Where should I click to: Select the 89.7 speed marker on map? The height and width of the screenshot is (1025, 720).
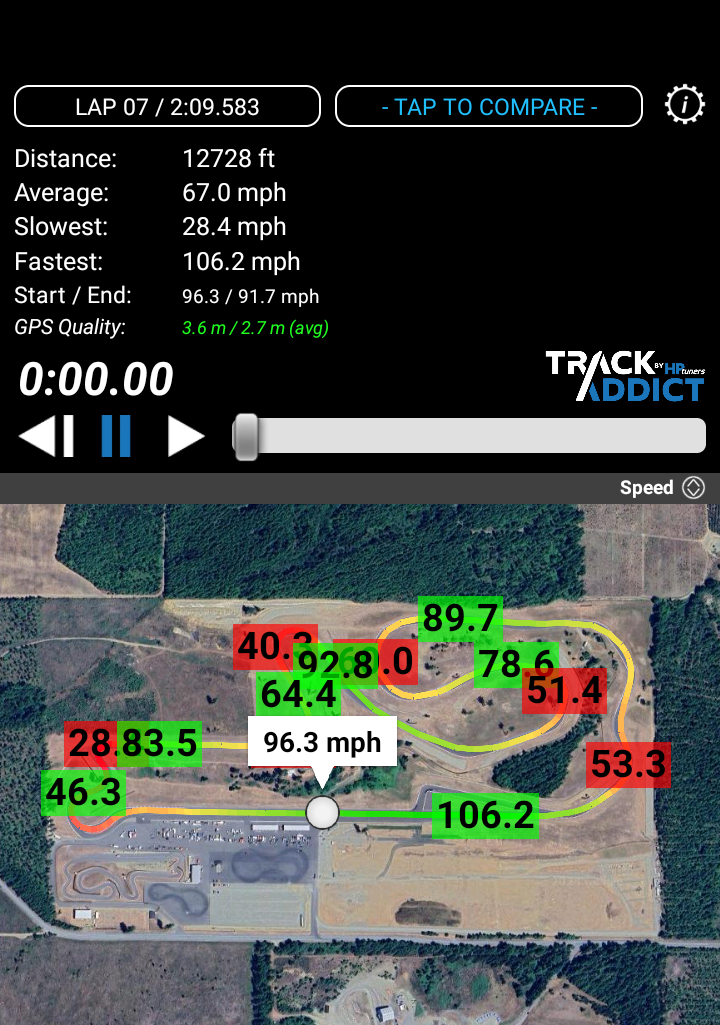pos(460,619)
